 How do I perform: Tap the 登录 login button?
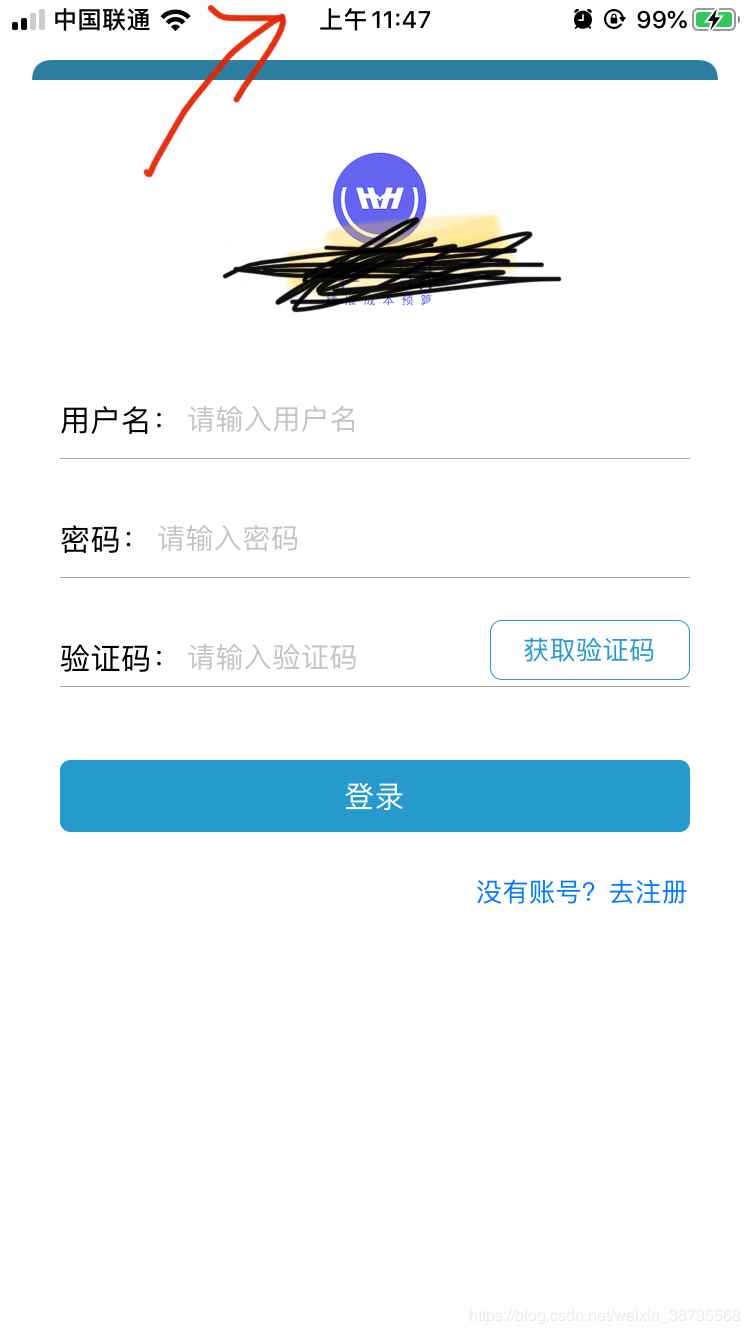[x=375, y=796]
